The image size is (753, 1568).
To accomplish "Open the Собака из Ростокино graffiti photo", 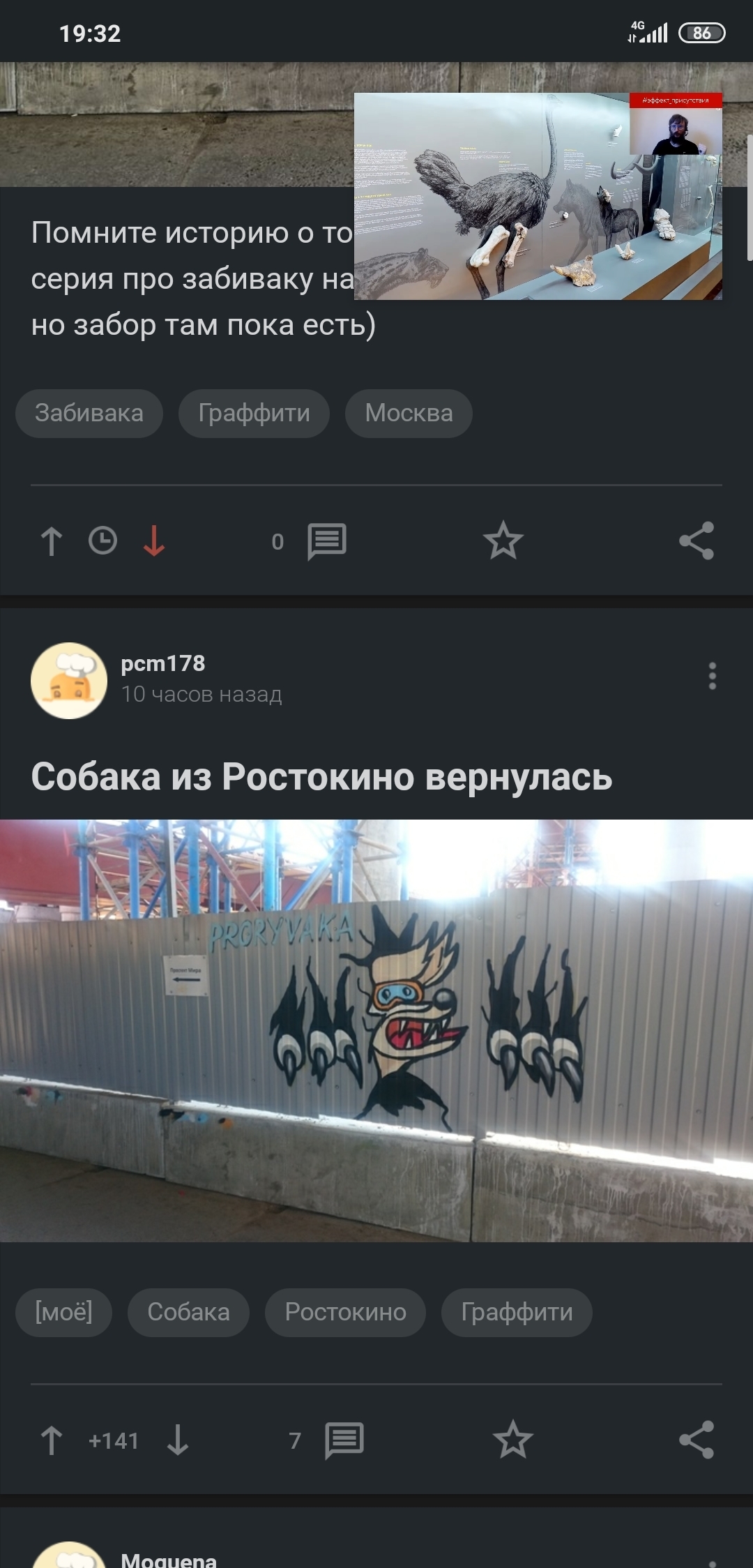I will pos(376,1030).
